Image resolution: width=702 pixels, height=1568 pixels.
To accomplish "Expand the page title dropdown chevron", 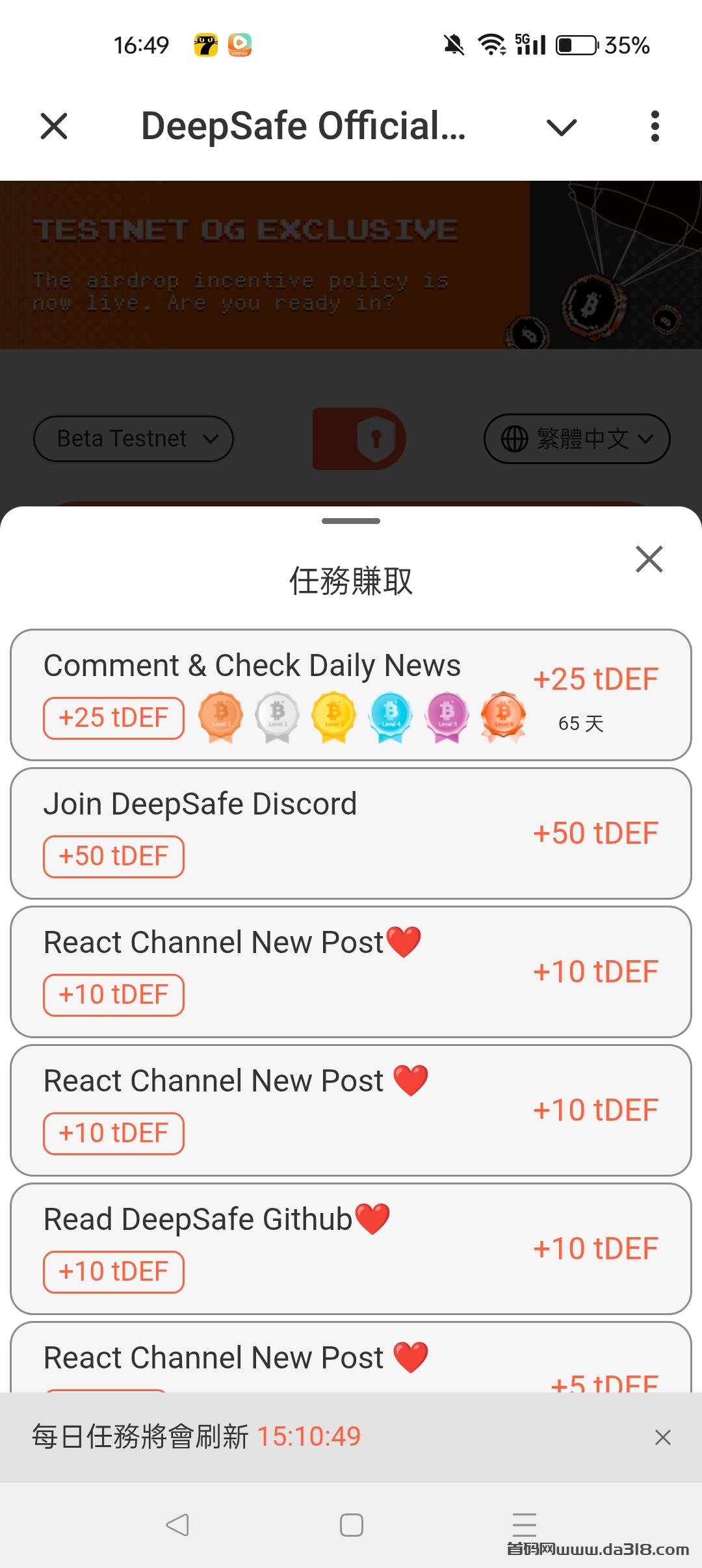I will click(562, 127).
